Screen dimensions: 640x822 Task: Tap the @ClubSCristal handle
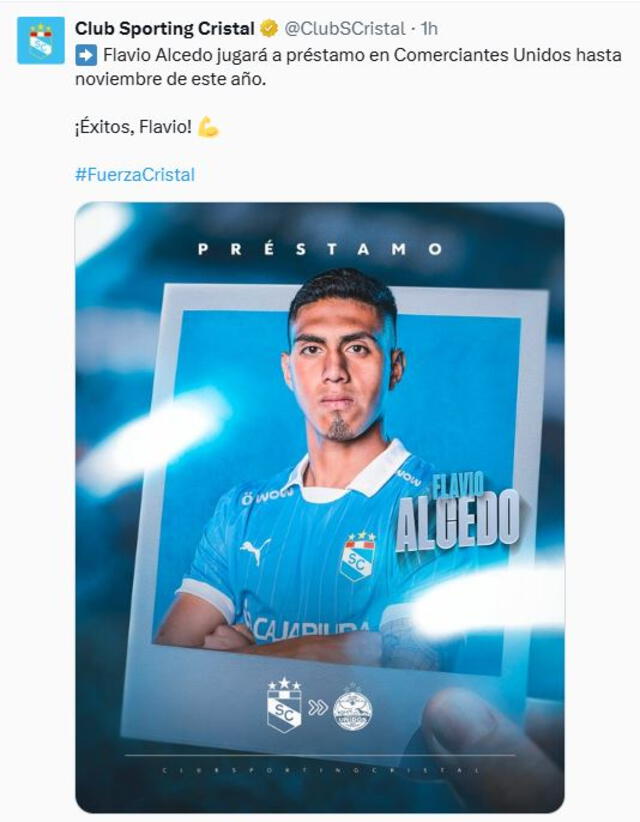(346, 28)
